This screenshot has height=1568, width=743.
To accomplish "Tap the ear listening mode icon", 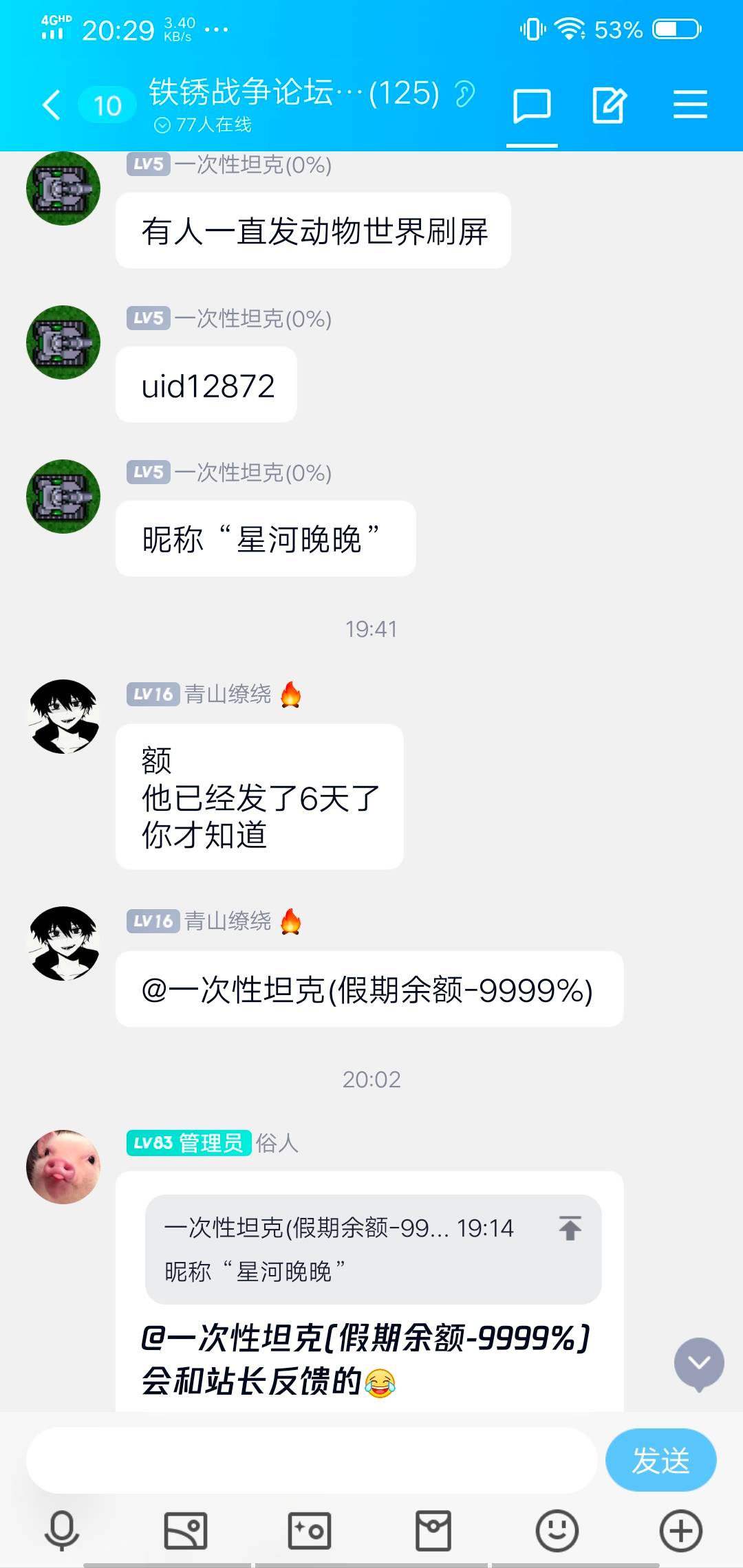I will [x=465, y=94].
